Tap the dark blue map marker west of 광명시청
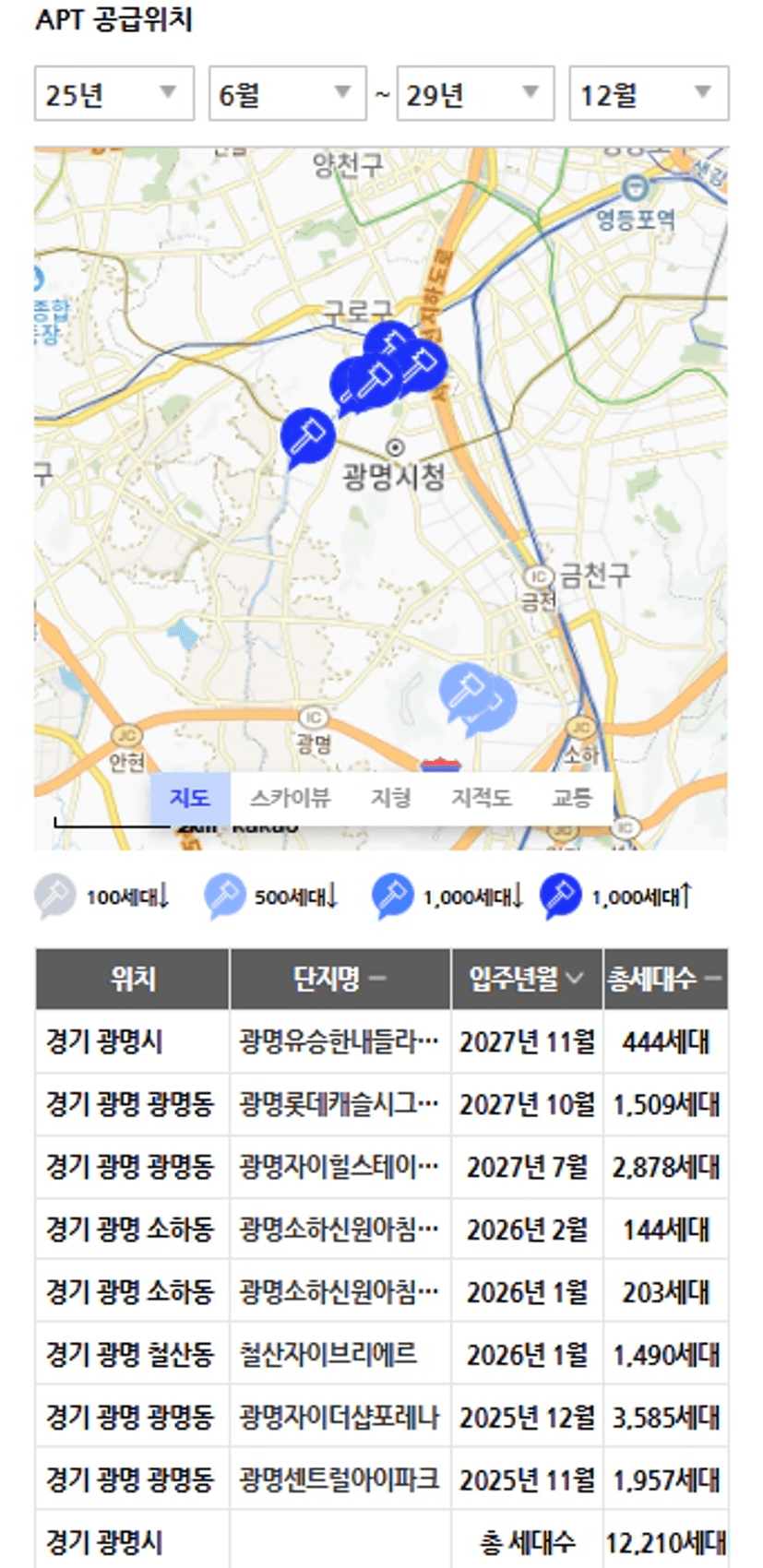The width and height of the screenshot is (763, 1568). (306, 435)
